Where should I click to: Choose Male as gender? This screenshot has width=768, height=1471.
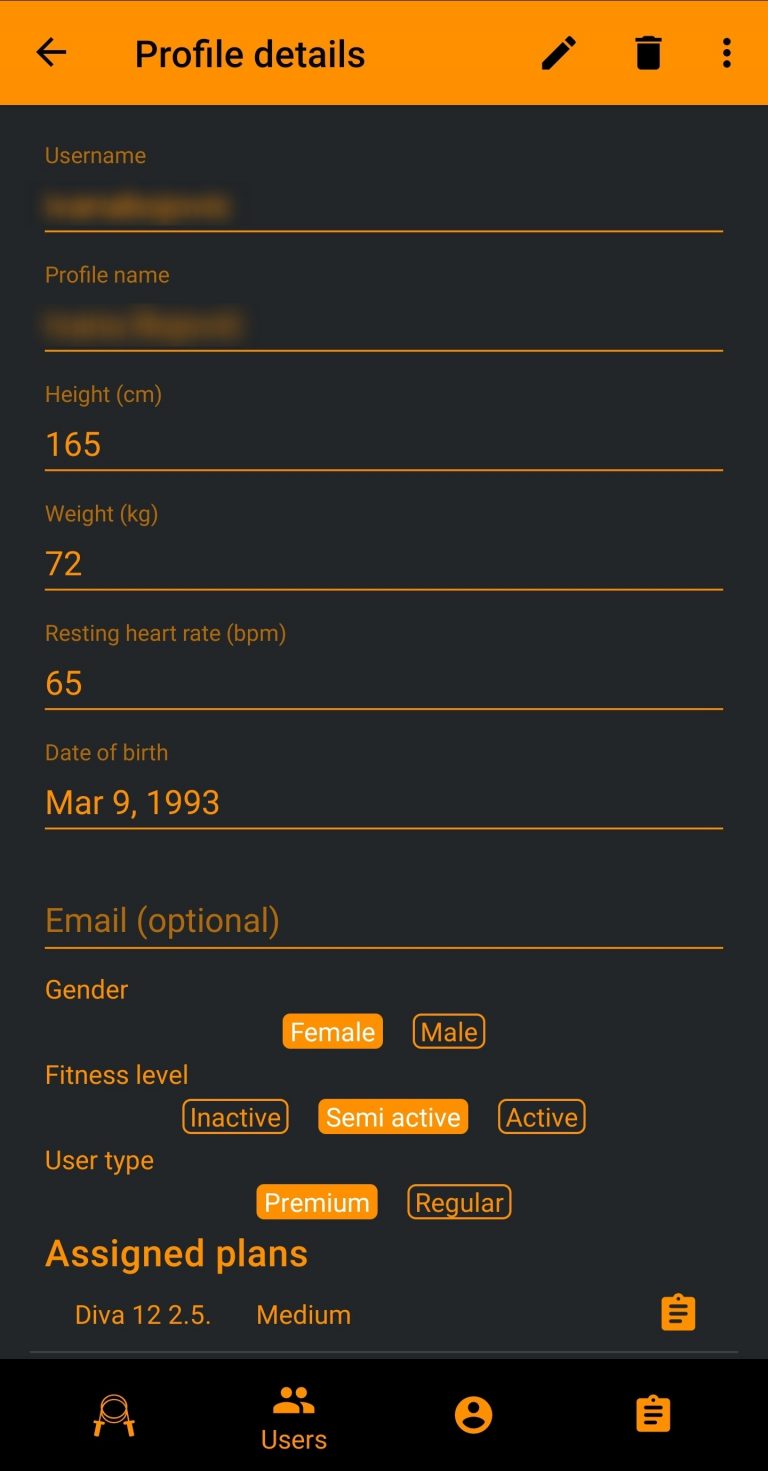[449, 1032]
